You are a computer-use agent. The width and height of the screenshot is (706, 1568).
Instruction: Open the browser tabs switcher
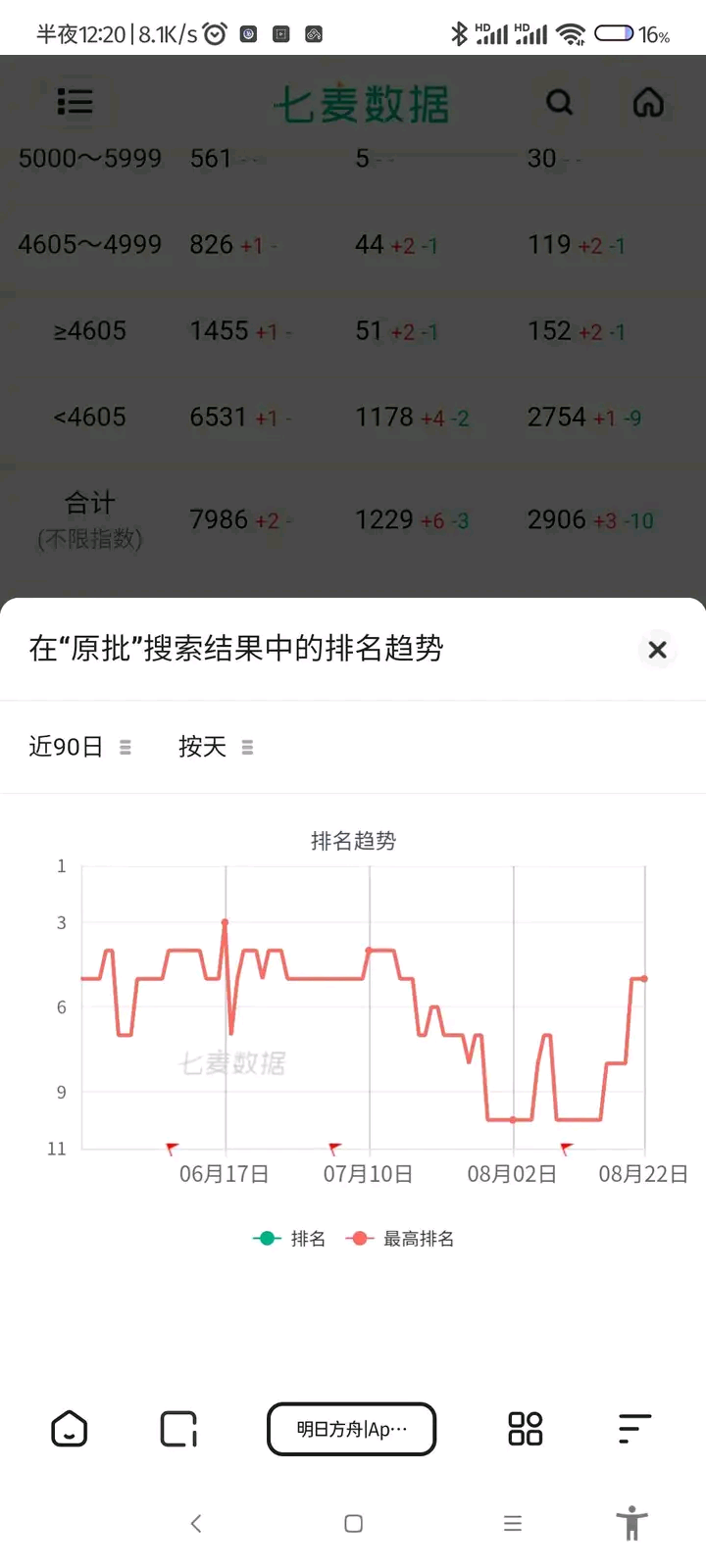178,1429
